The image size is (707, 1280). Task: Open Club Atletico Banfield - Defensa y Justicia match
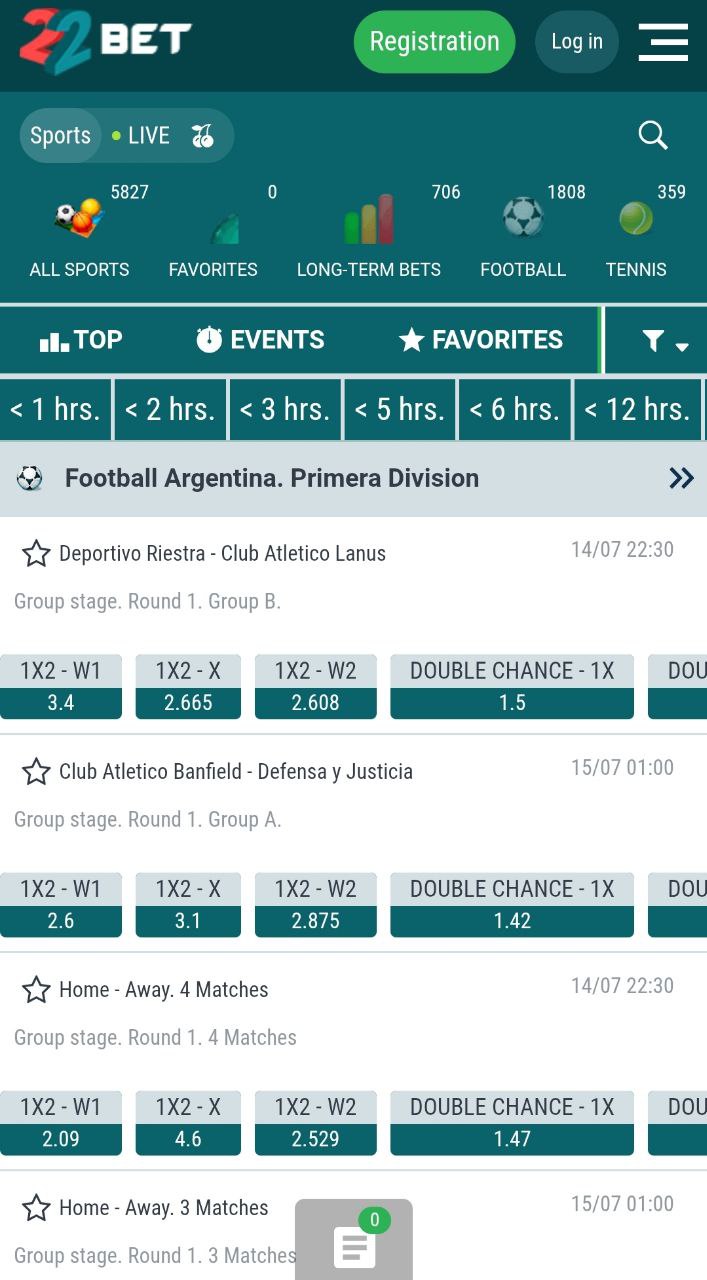click(236, 771)
